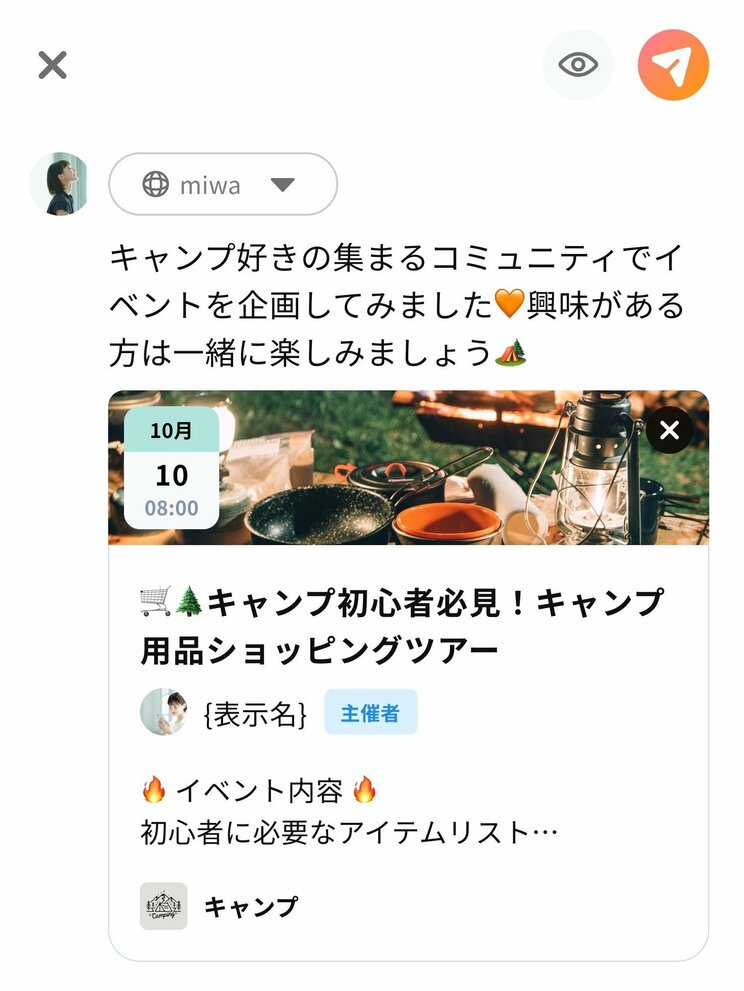The image size is (744, 991).
Task: Close the compose screen with the X
Action: [x=52, y=65]
